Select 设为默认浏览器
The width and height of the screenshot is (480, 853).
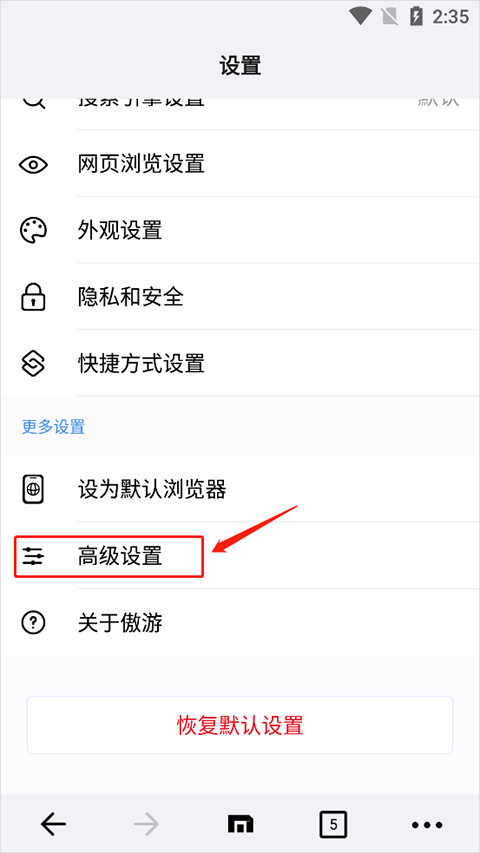pos(240,490)
